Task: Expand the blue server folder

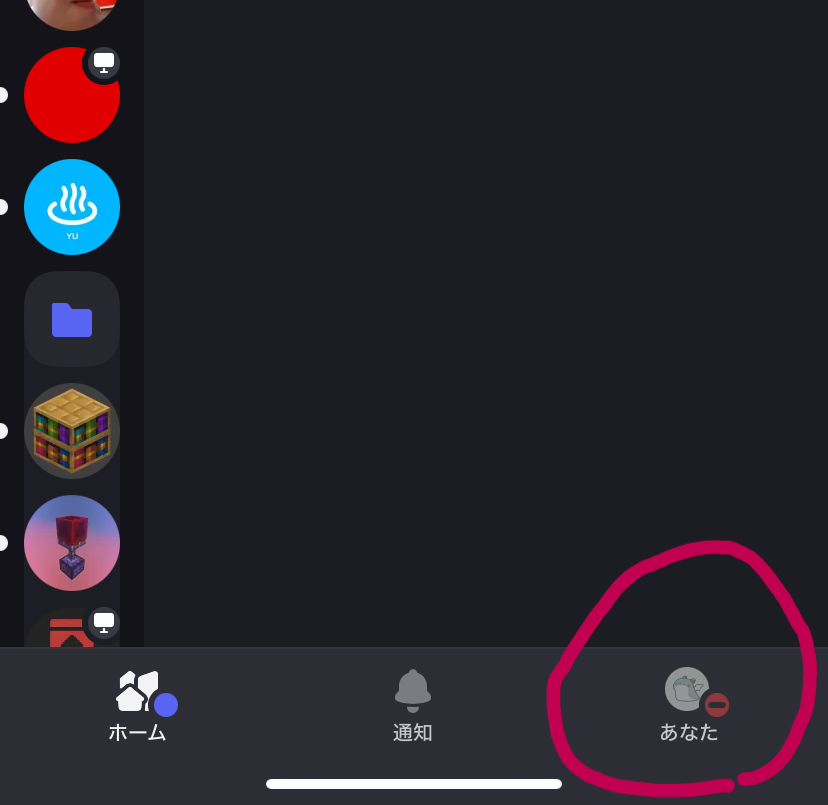Action: point(72,320)
